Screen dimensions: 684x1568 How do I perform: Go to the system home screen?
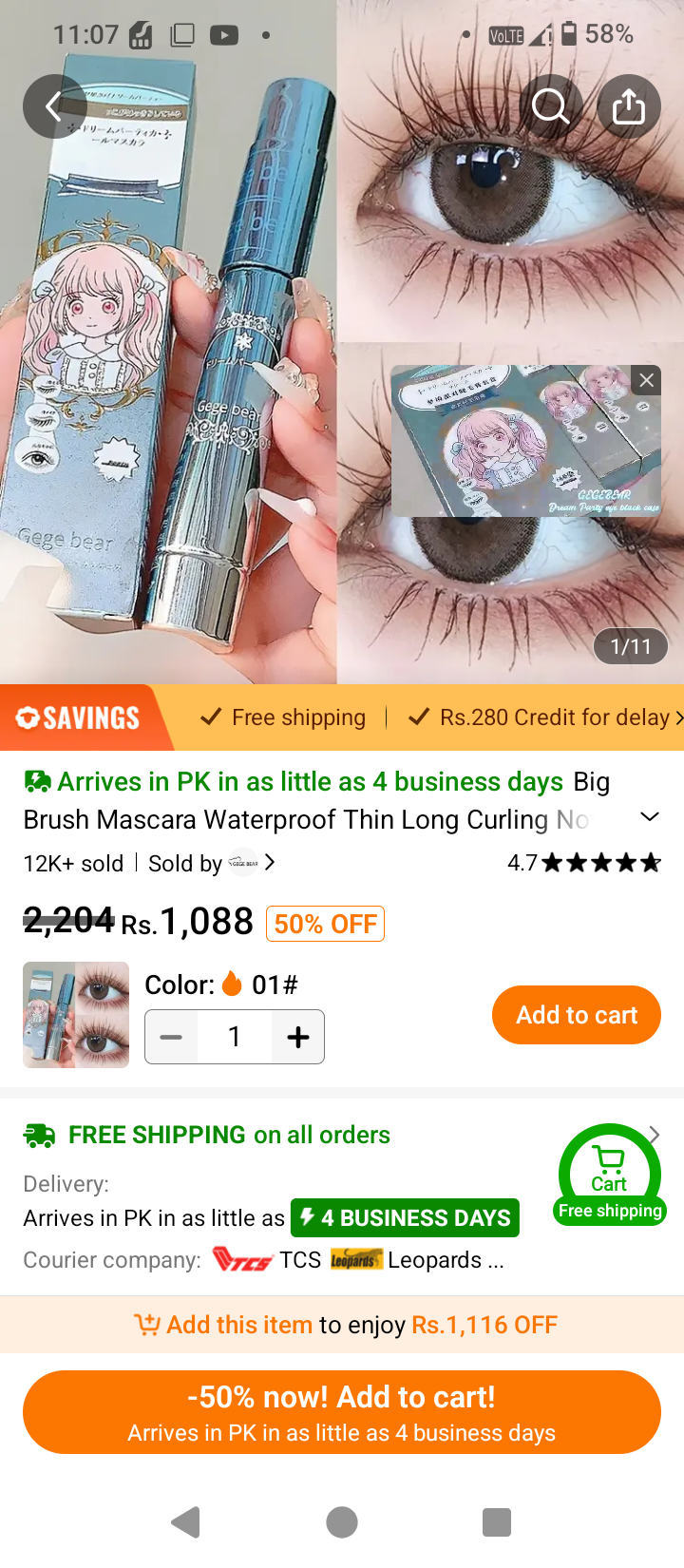342,1522
